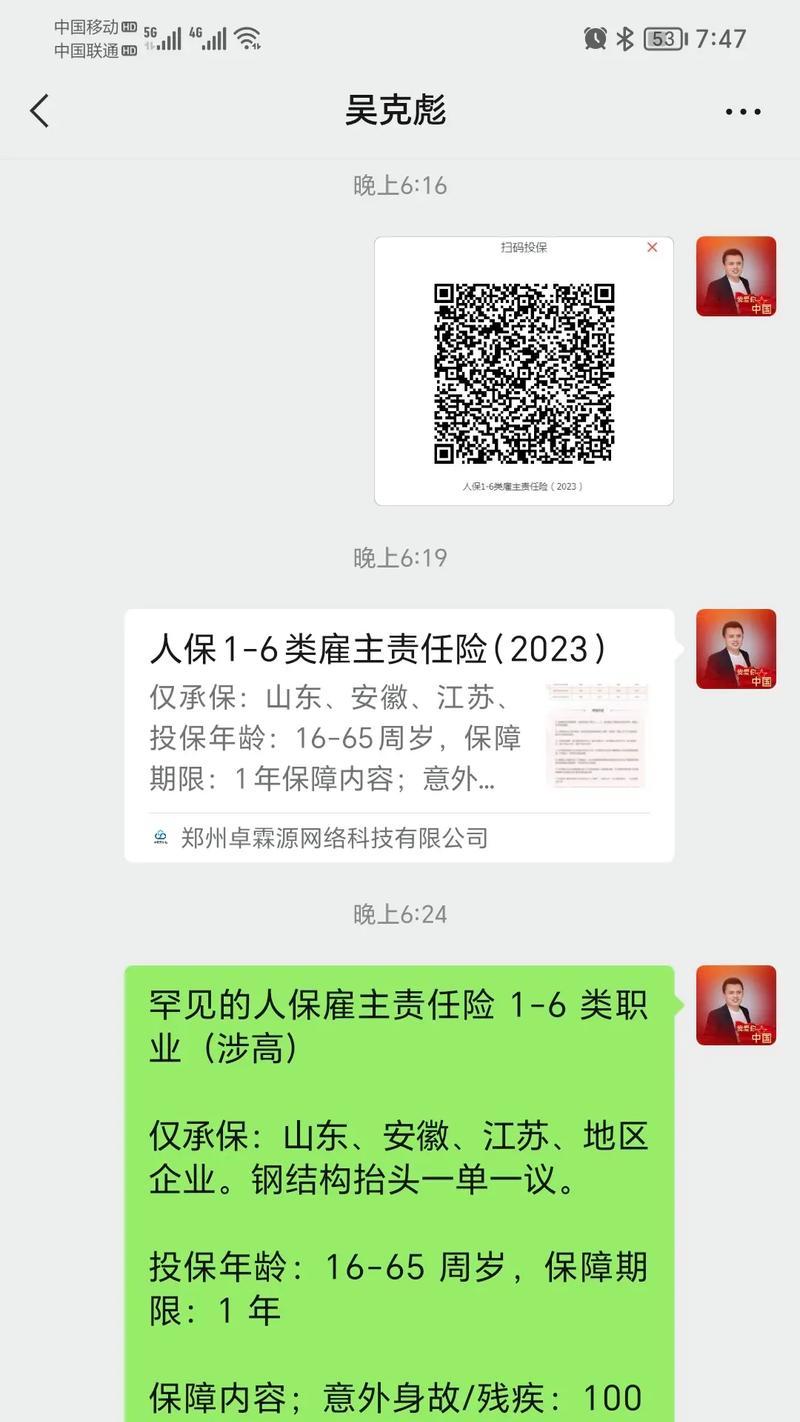Go back from 吴克彪 chat
The width and height of the screenshot is (800, 1422).
pos(40,111)
